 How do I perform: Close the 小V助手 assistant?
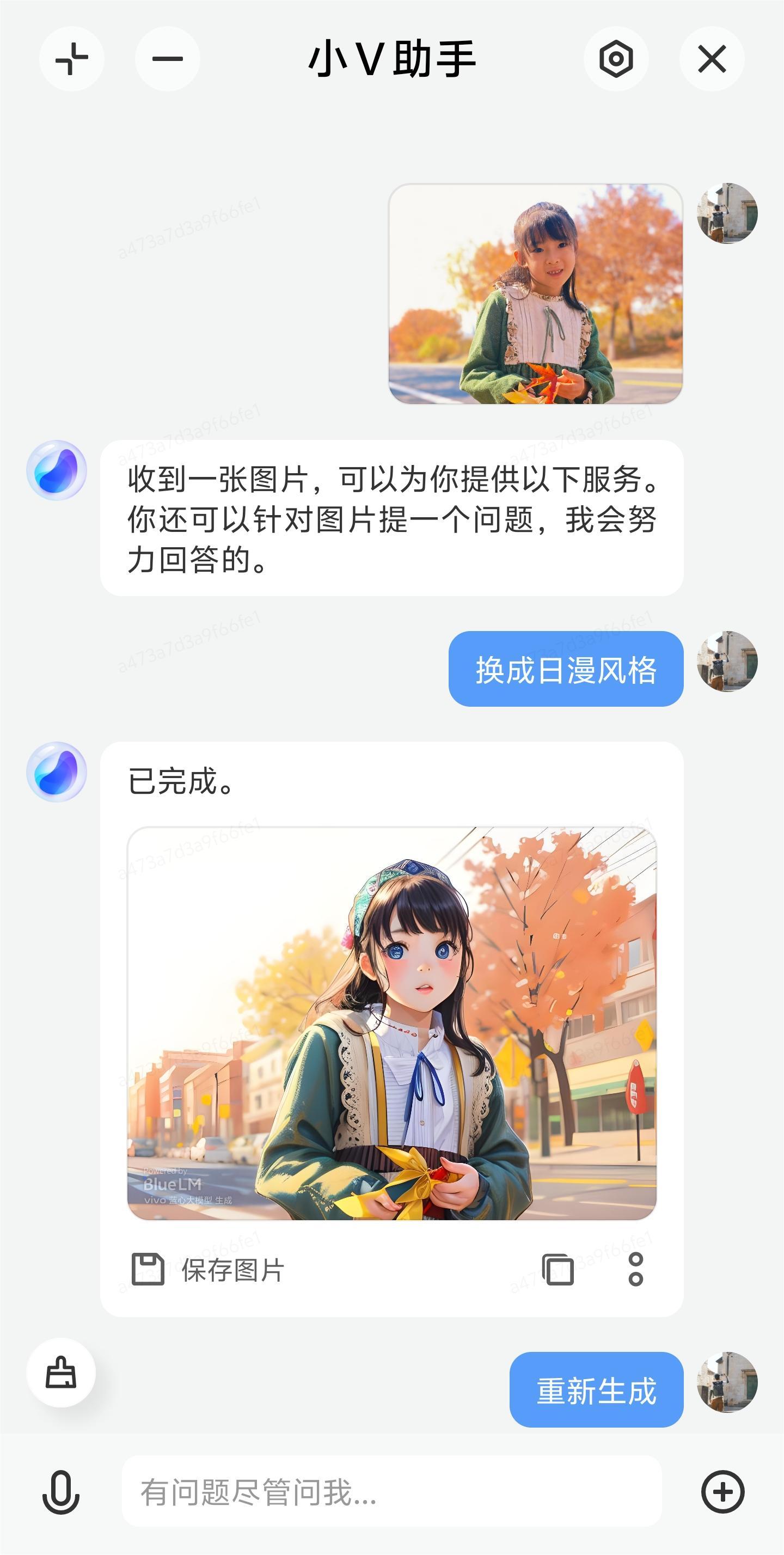click(712, 59)
